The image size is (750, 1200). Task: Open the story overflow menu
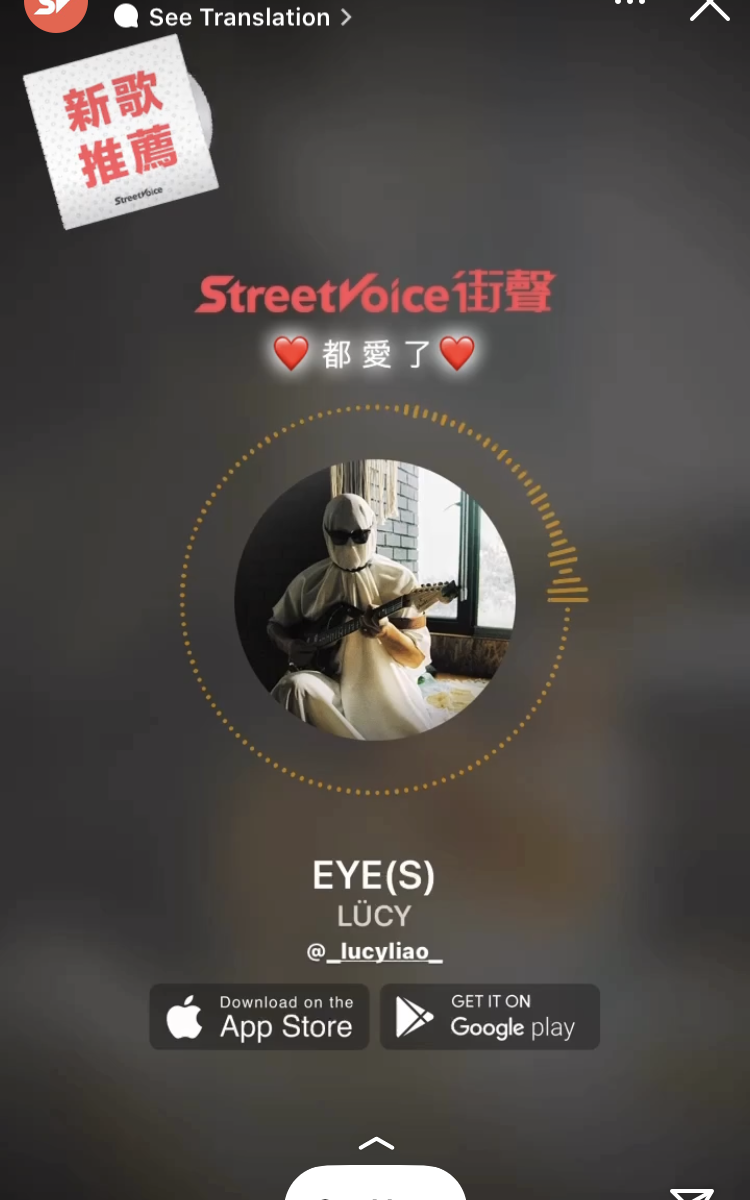(x=630, y=4)
